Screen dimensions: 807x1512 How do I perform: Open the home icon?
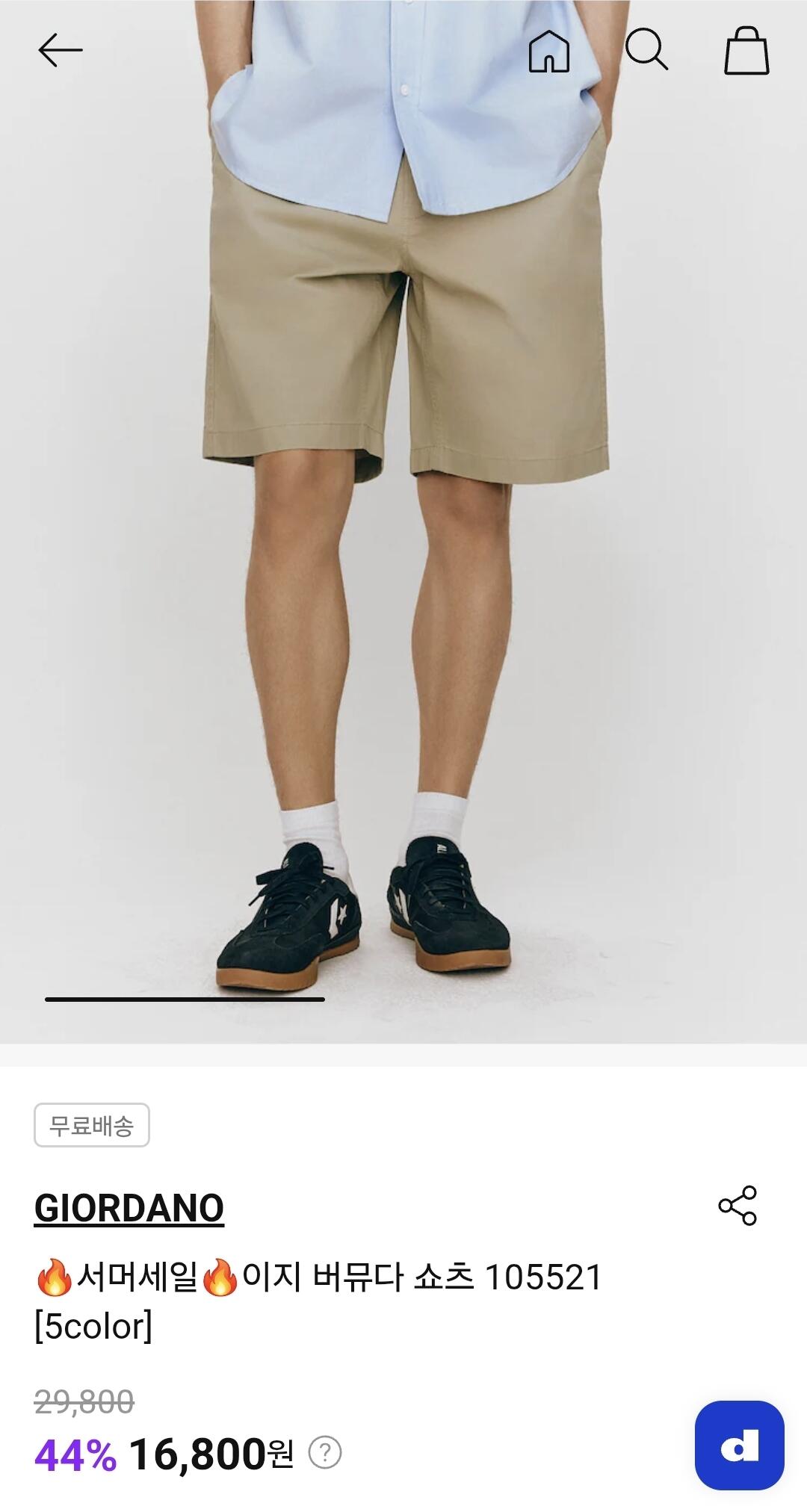(x=549, y=51)
